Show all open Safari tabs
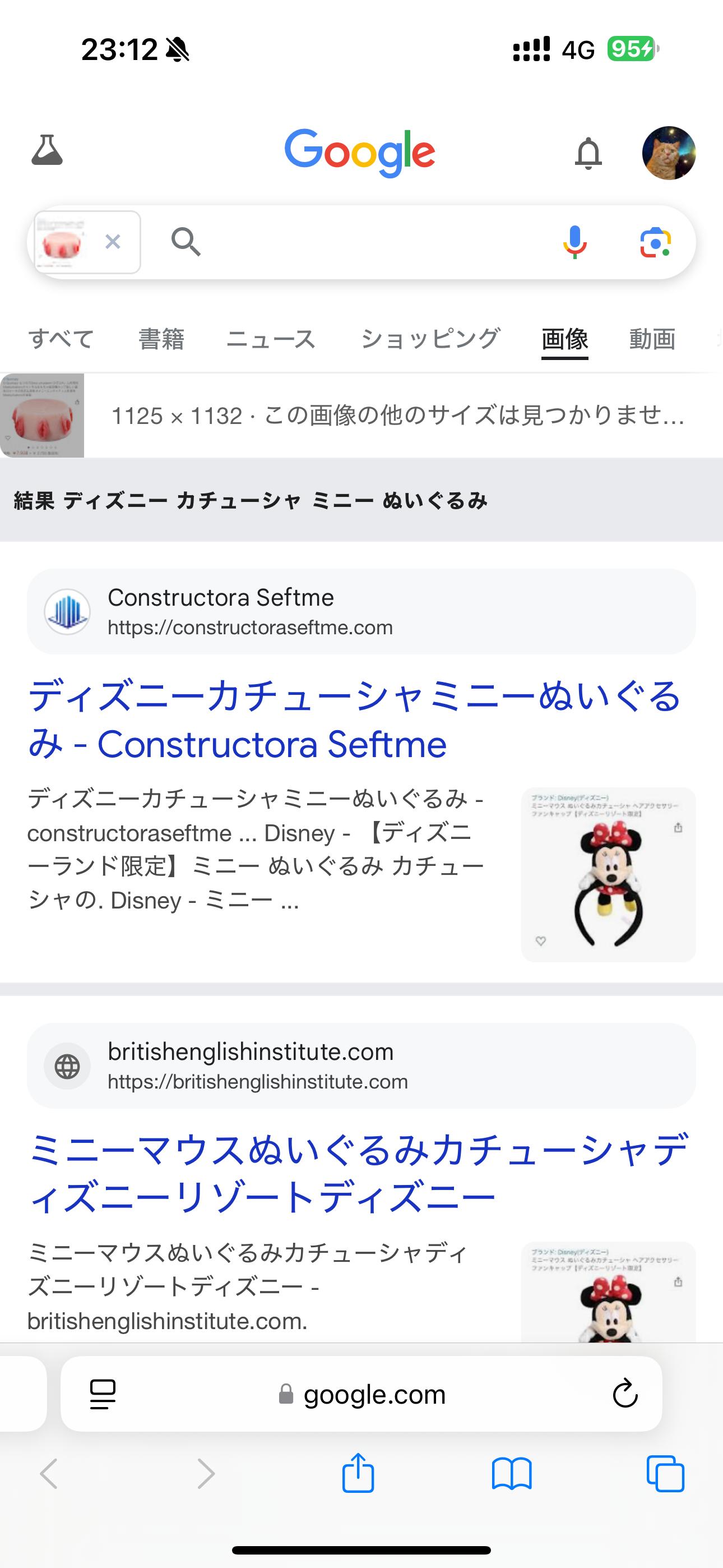723x1568 pixels. [665, 1474]
